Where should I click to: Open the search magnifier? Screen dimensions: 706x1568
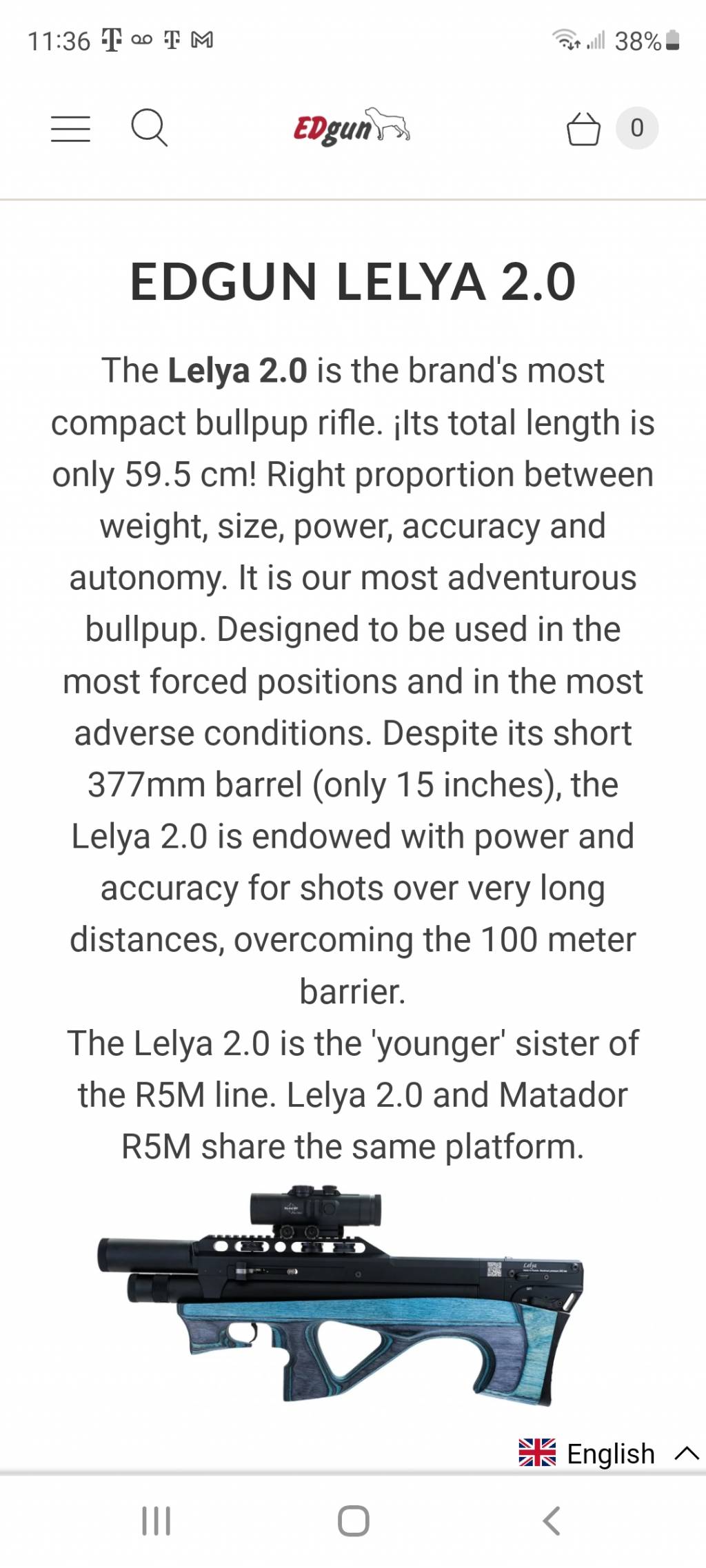click(149, 128)
